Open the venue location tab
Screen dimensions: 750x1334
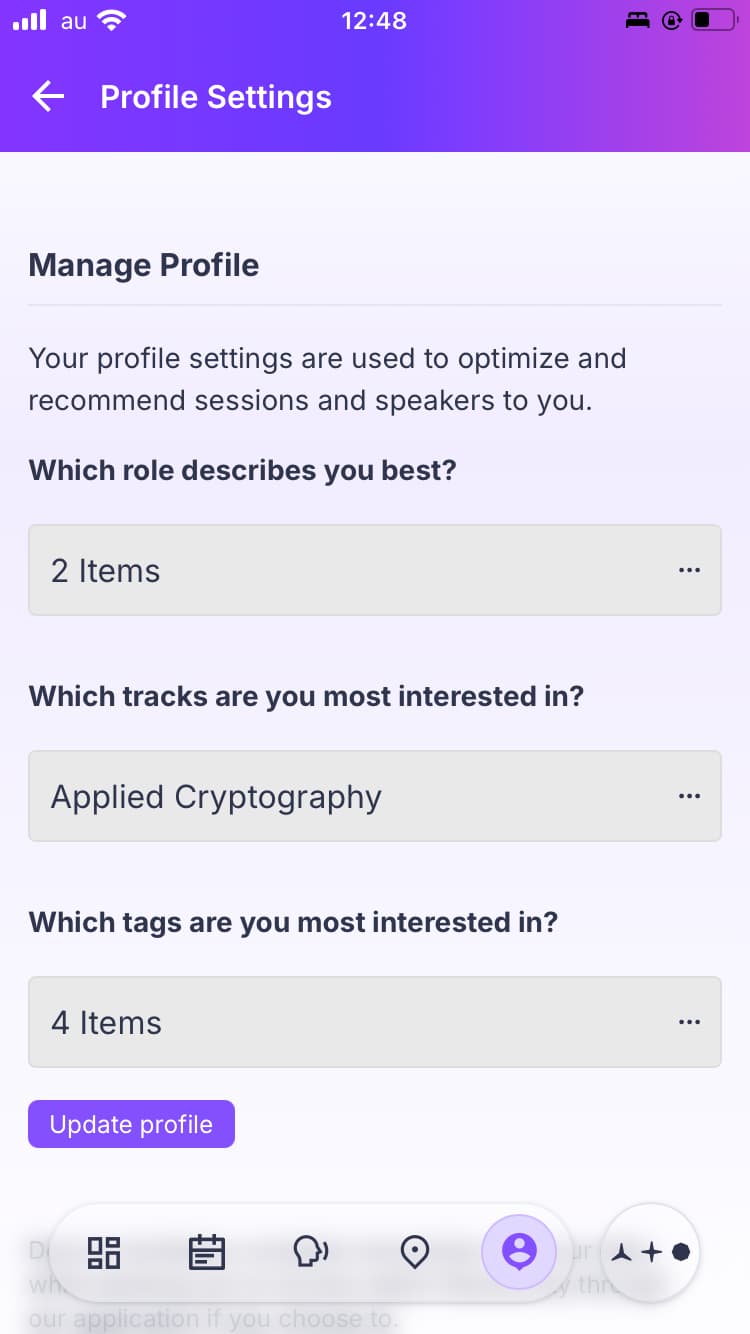415,1251
